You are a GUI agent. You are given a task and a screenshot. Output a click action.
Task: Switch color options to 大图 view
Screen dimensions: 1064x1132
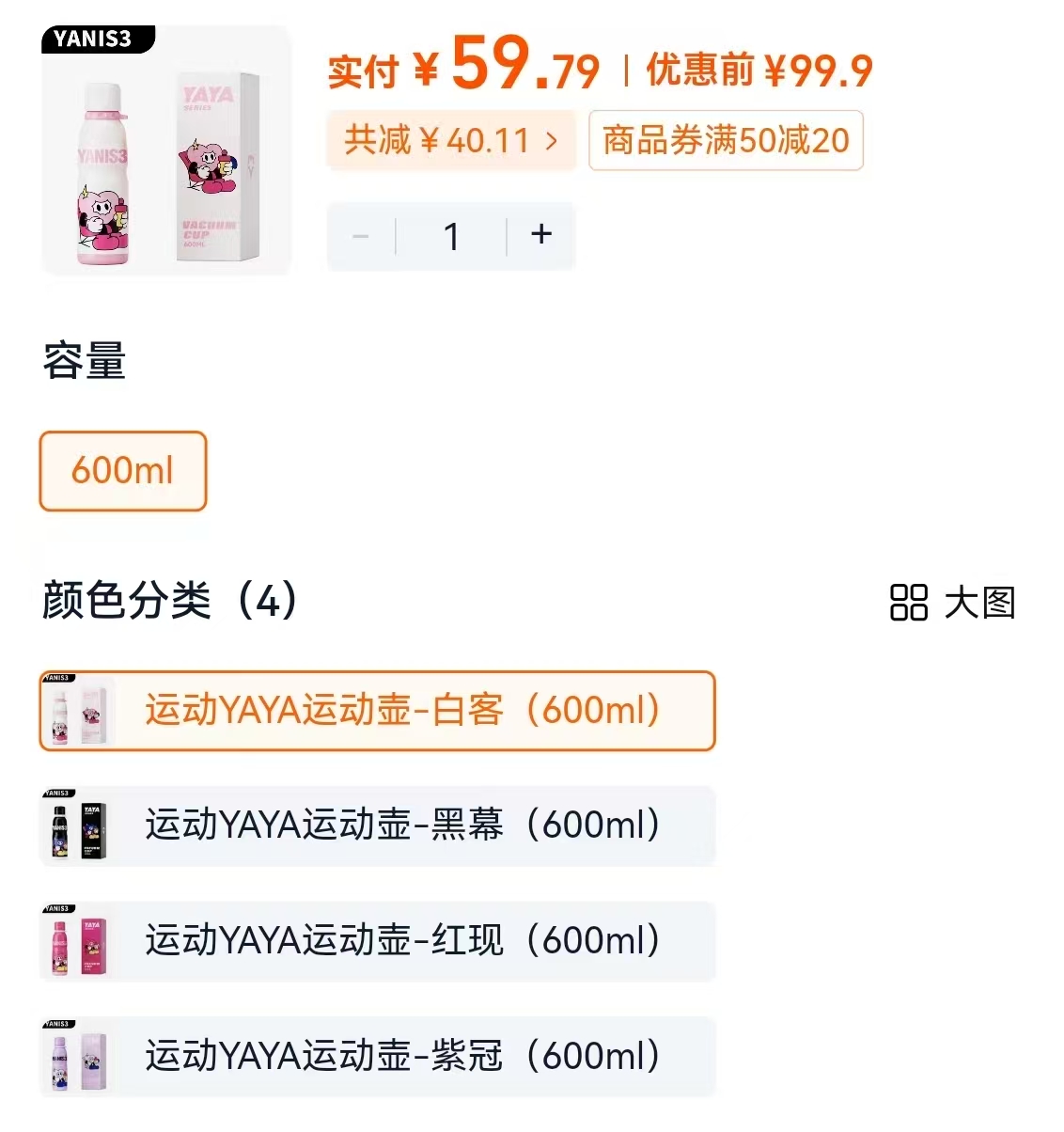click(x=952, y=603)
